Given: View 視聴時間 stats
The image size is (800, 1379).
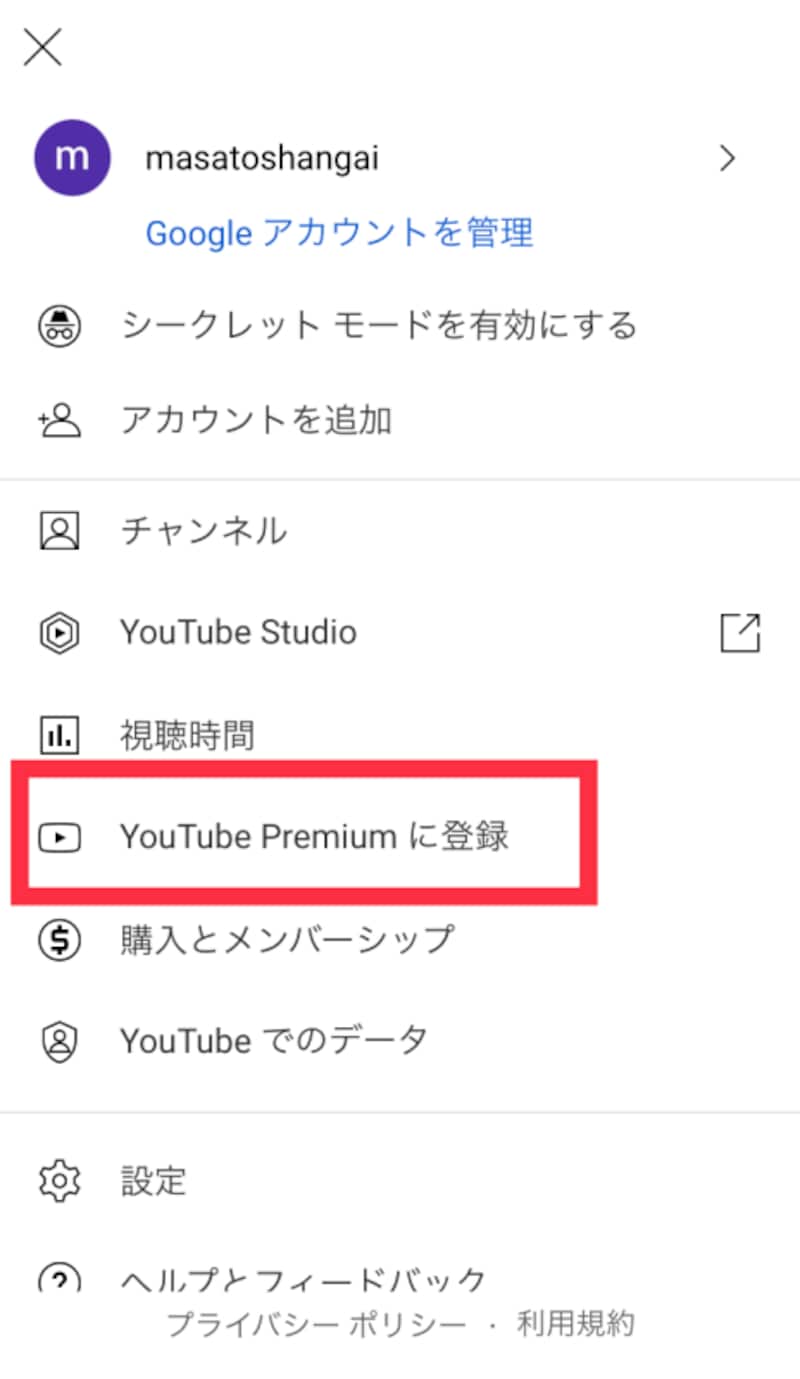Looking at the screenshot, I should [x=187, y=736].
